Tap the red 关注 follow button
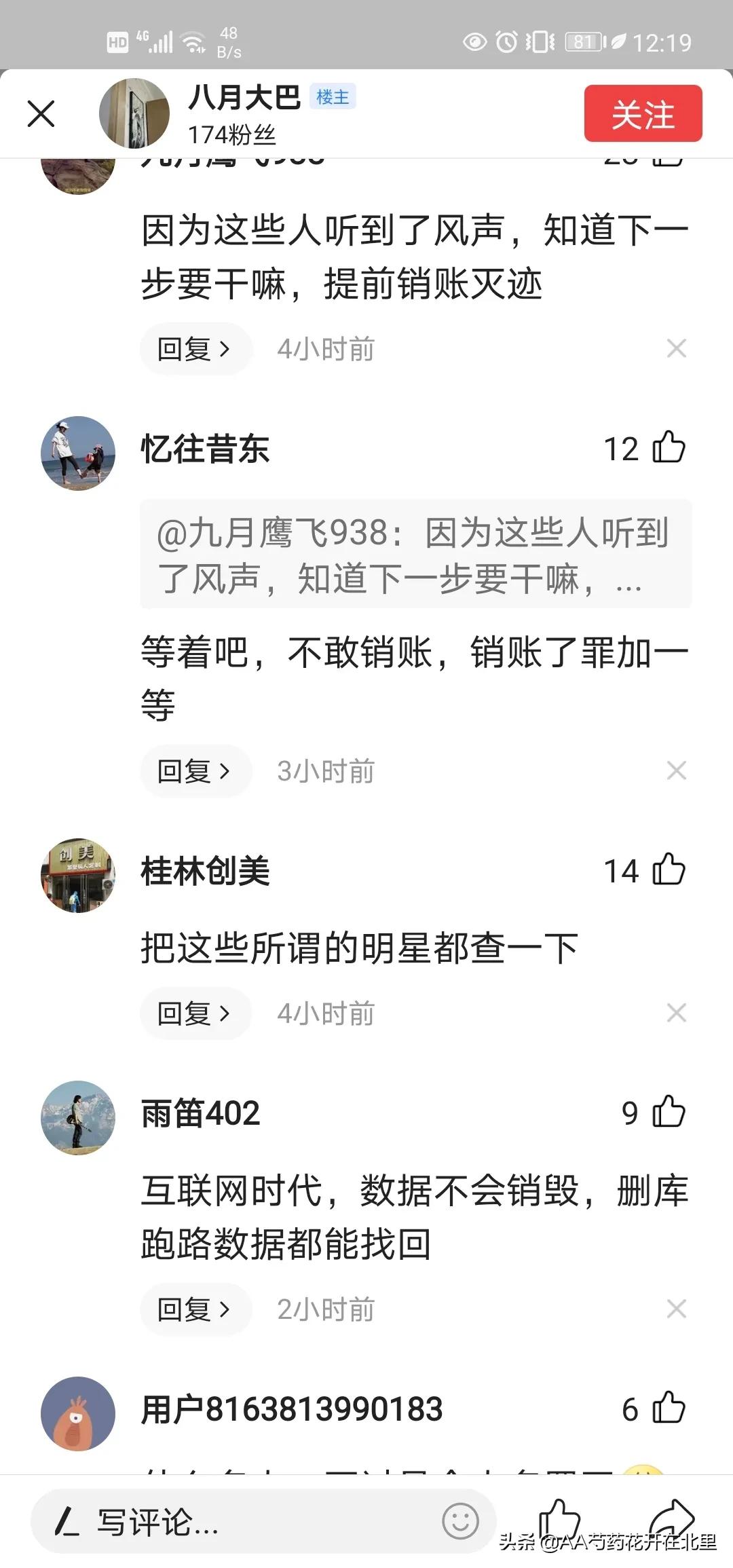The image size is (733, 1568). pos(642,113)
